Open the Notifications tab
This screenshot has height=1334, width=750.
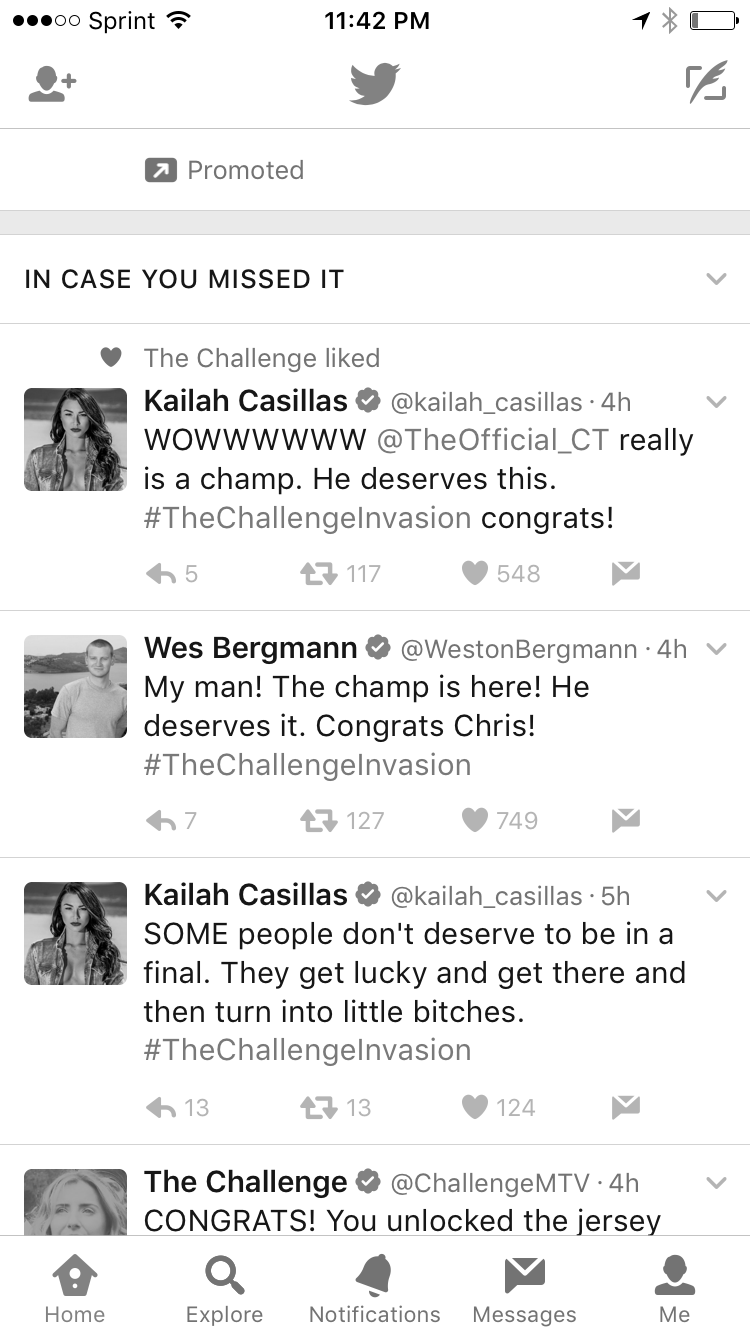[x=375, y=1289]
